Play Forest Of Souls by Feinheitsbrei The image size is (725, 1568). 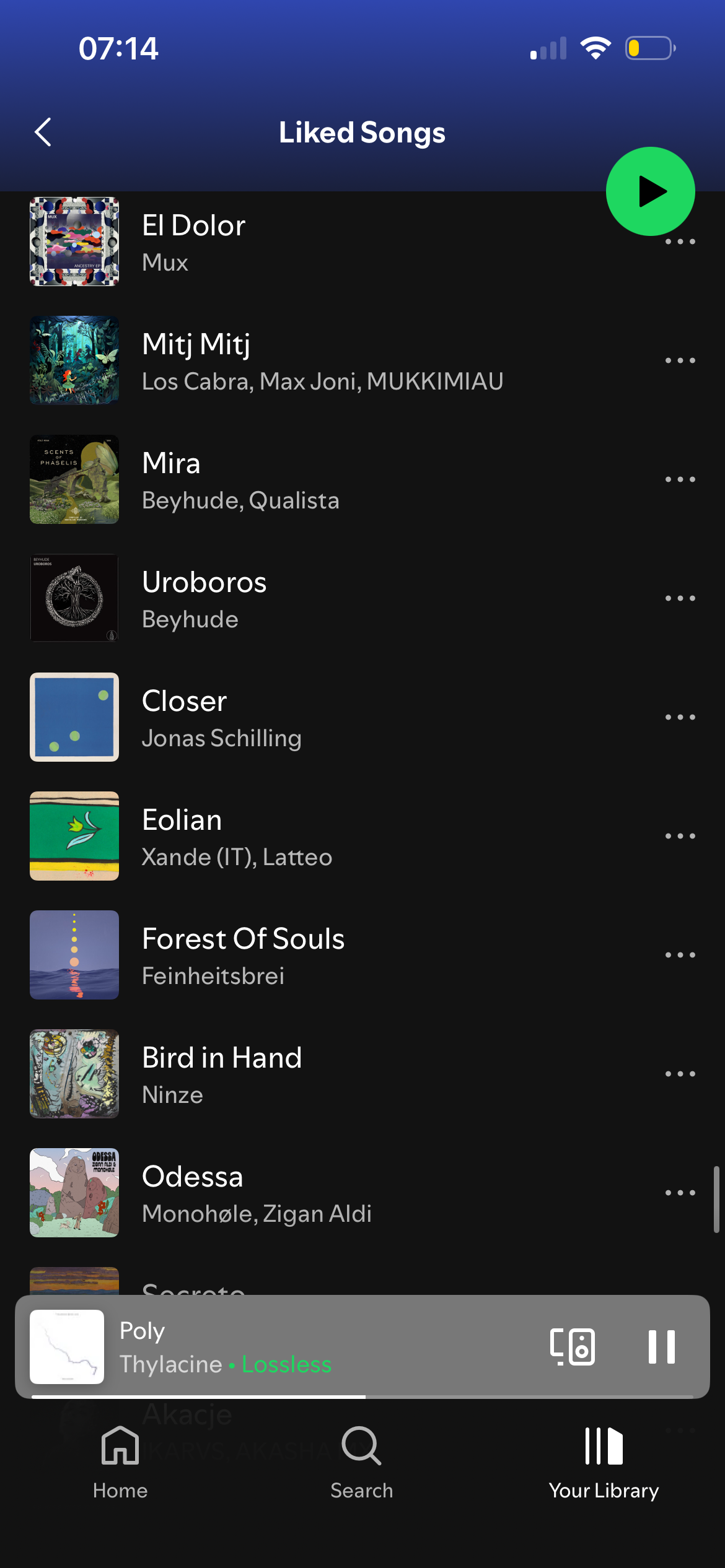310,956
